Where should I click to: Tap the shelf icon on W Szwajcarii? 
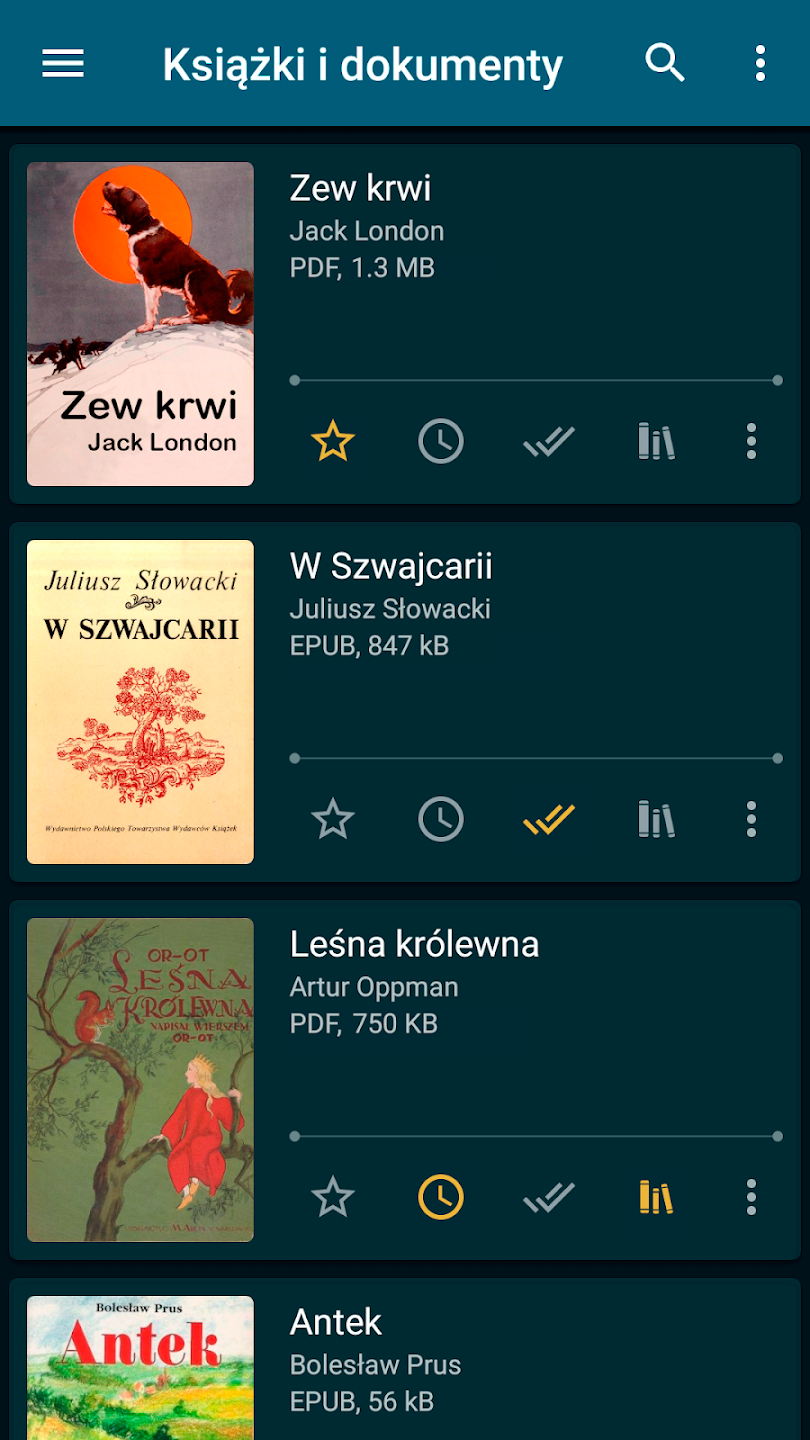[656, 819]
